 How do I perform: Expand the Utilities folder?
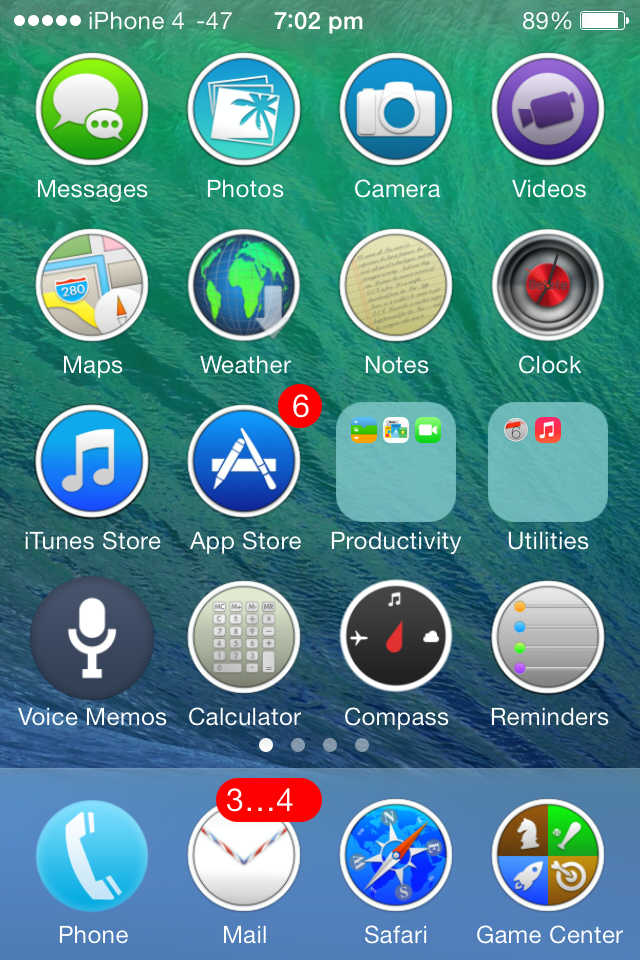tap(548, 462)
